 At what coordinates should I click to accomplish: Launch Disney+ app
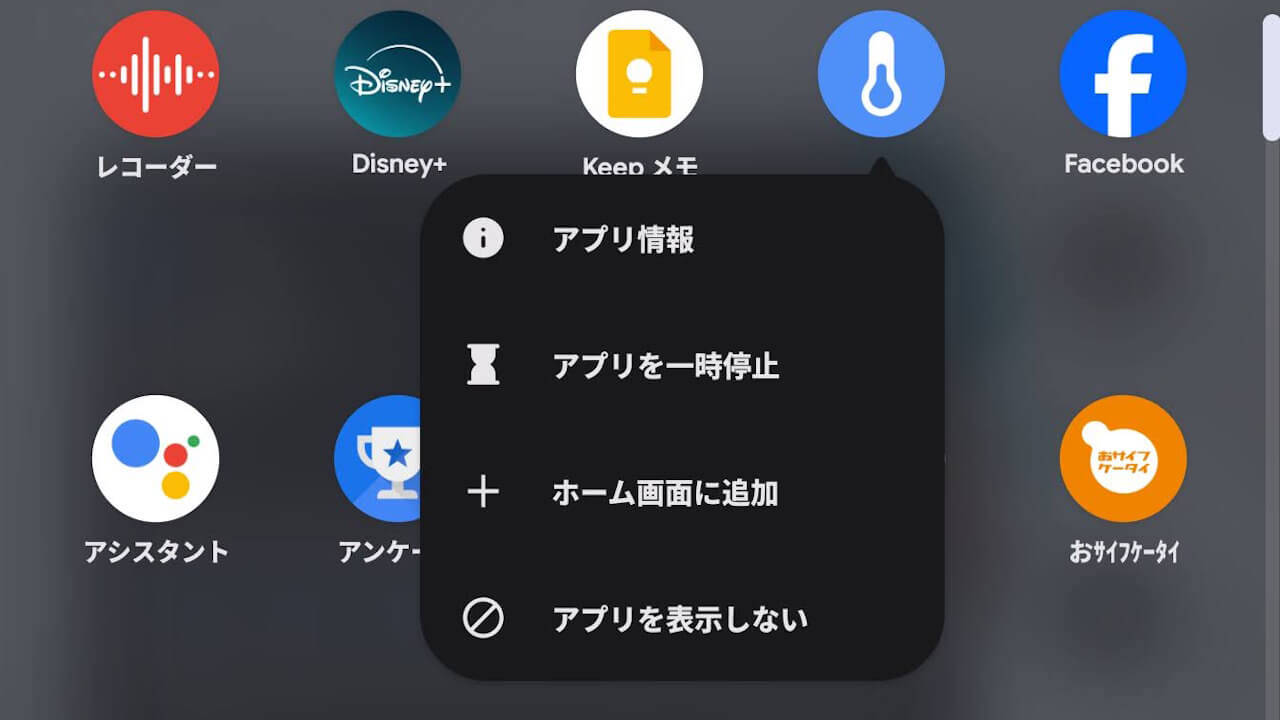pos(397,74)
